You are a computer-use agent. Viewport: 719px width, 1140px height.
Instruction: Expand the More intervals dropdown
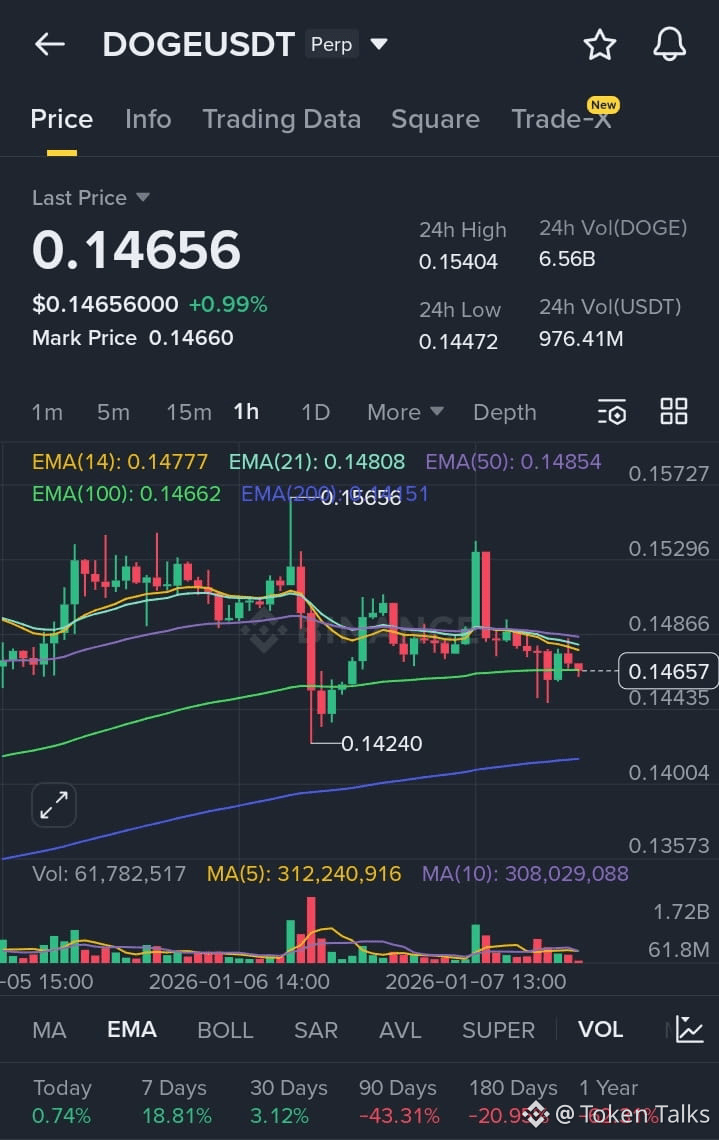[404, 412]
